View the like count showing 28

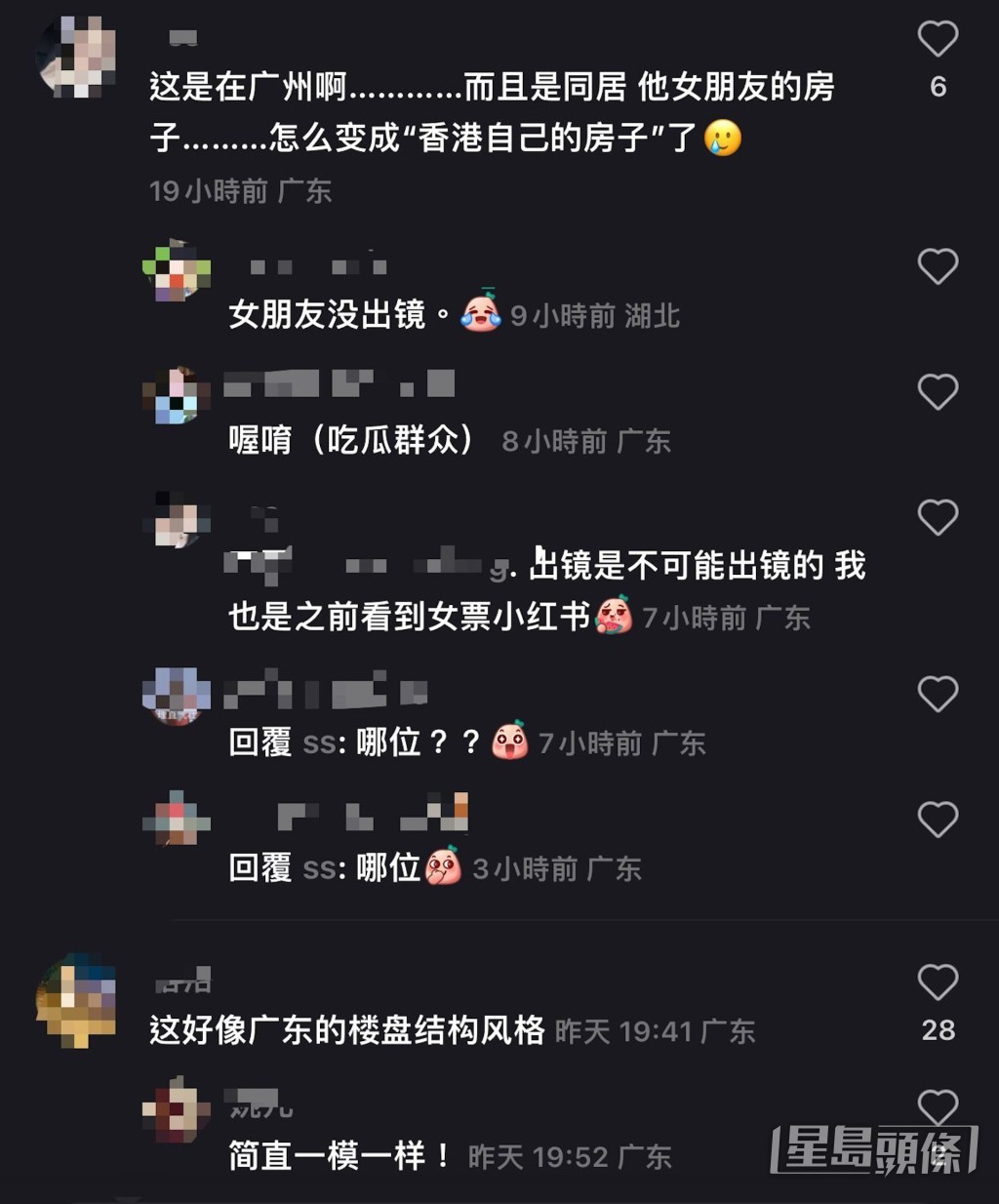tap(939, 1029)
